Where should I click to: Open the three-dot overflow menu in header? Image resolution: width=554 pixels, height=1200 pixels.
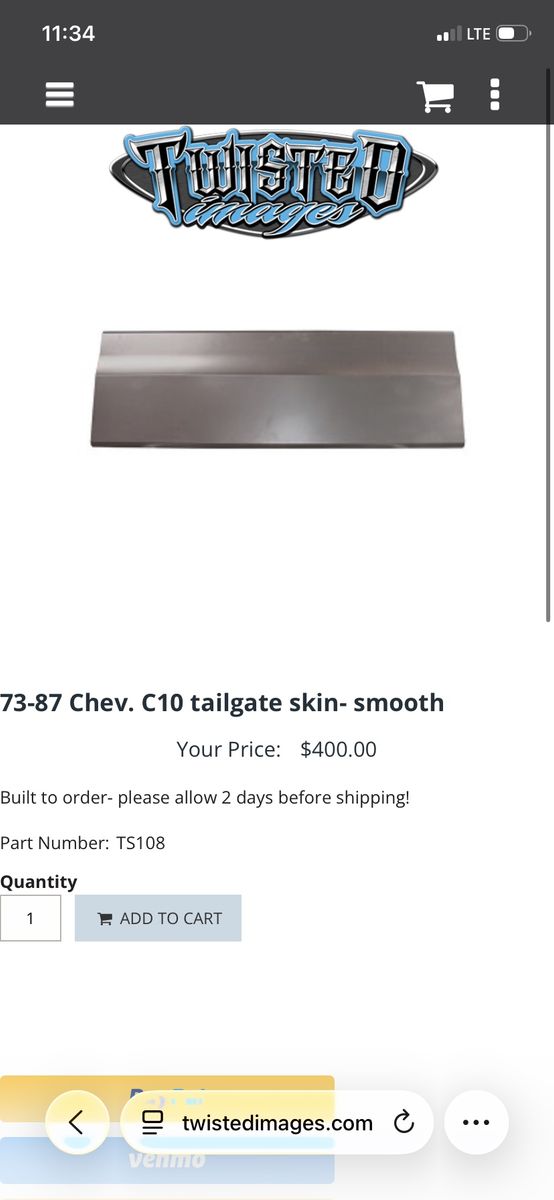pyautogui.click(x=494, y=94)
